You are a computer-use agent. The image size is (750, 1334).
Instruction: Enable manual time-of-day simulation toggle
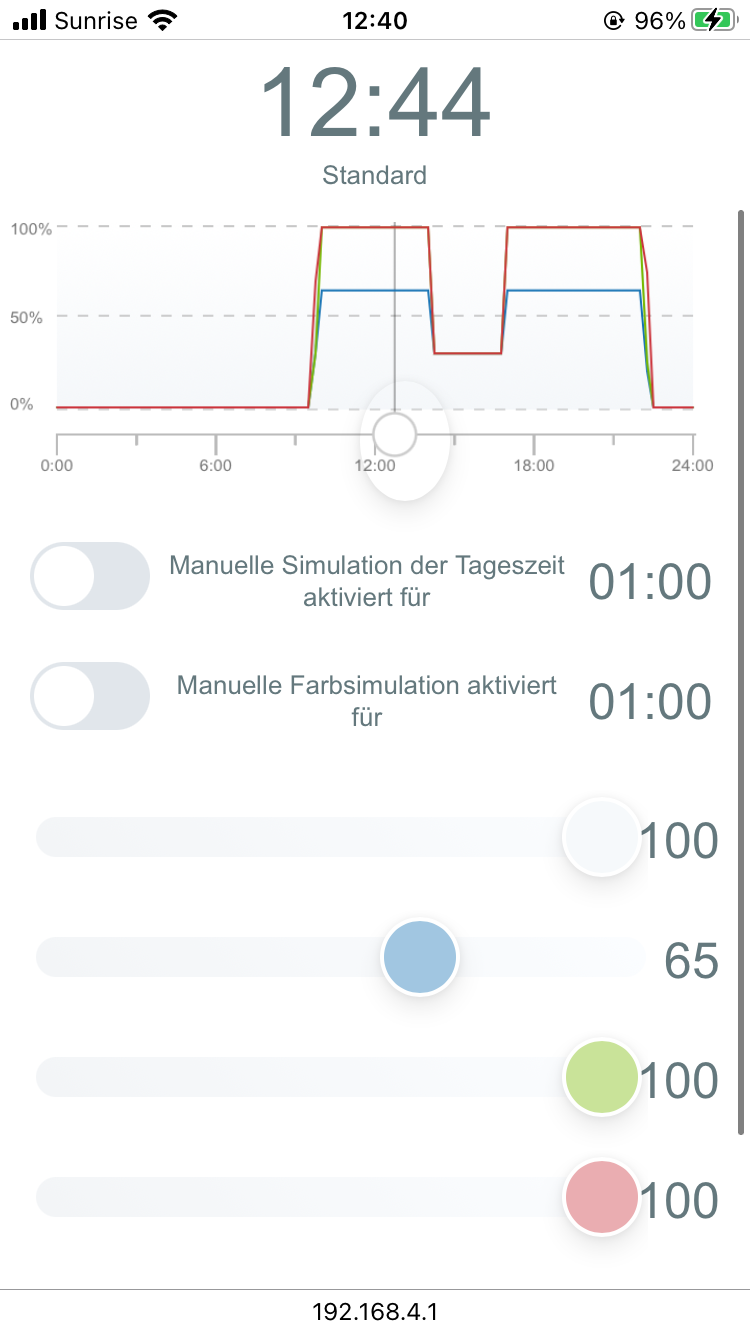pos(90,576)
